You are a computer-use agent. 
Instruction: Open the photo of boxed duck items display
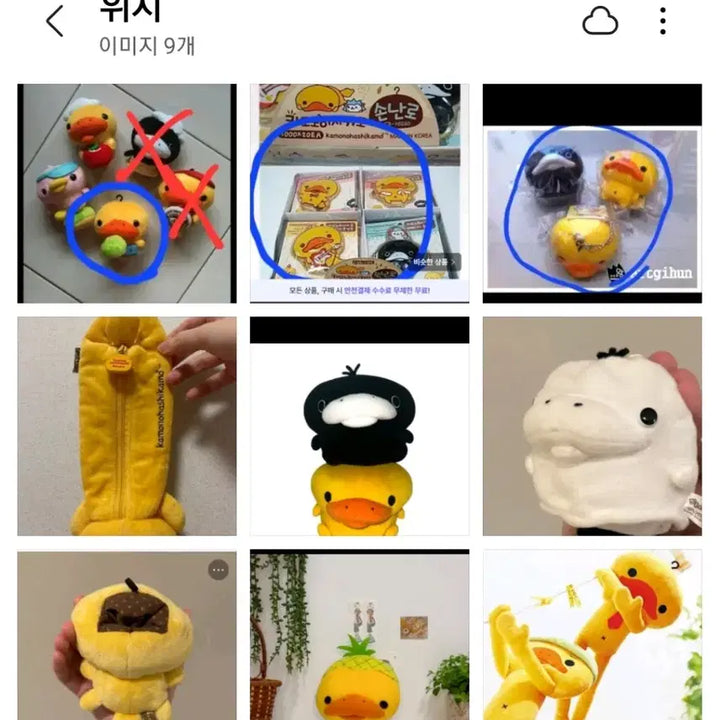pyautogui.click(x=359, y=193)
